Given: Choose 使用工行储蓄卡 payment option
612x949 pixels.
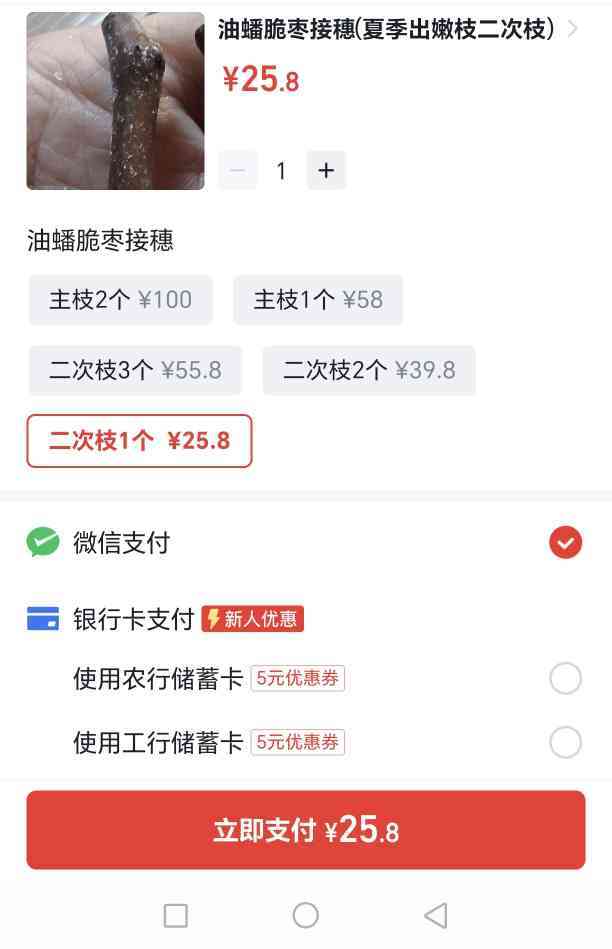Looking at the screenshot, I should click(x=565, y=743).
